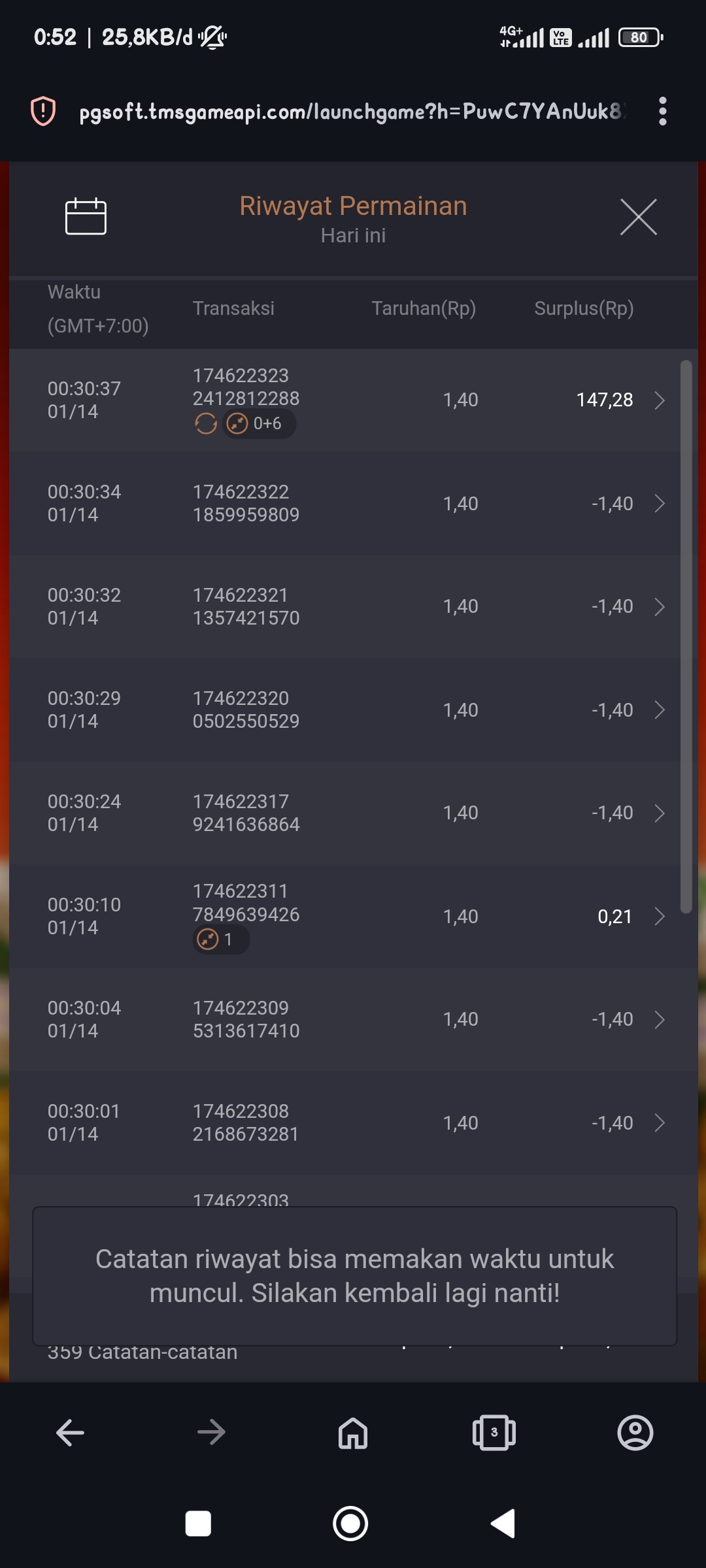Image resolution: width=706 pixels, height=1568 pixels.
Task: Tap the system home button
Action: 350,1524
